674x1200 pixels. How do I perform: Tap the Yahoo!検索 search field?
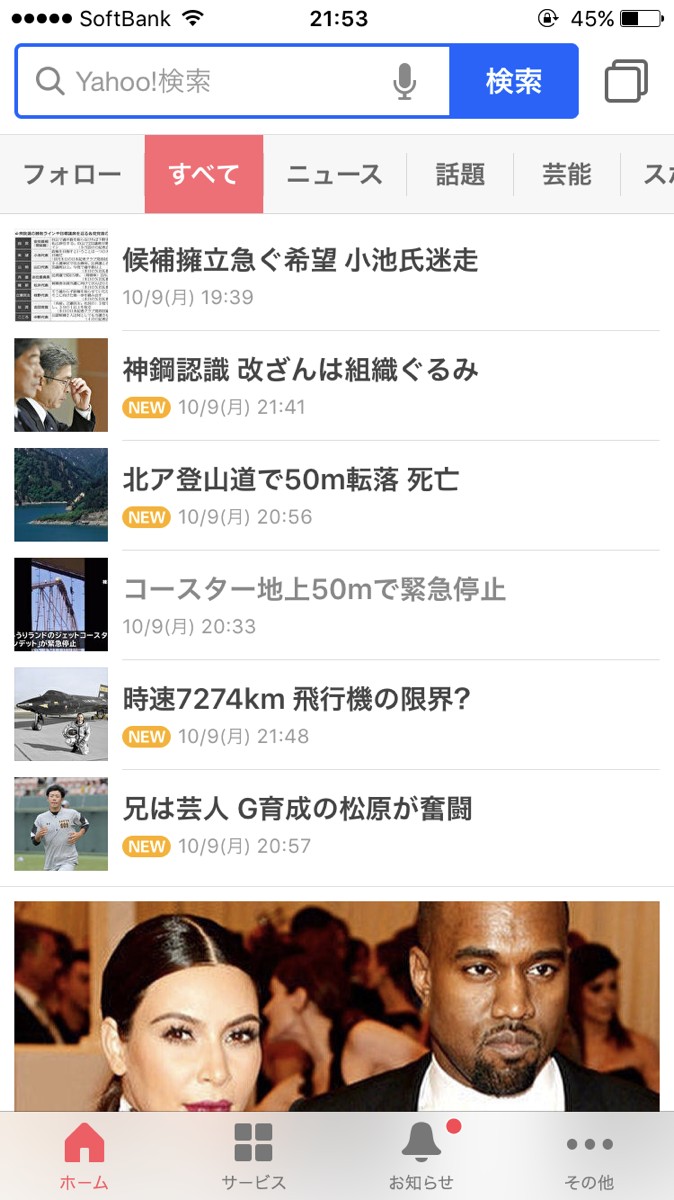(x=220, y=81)
